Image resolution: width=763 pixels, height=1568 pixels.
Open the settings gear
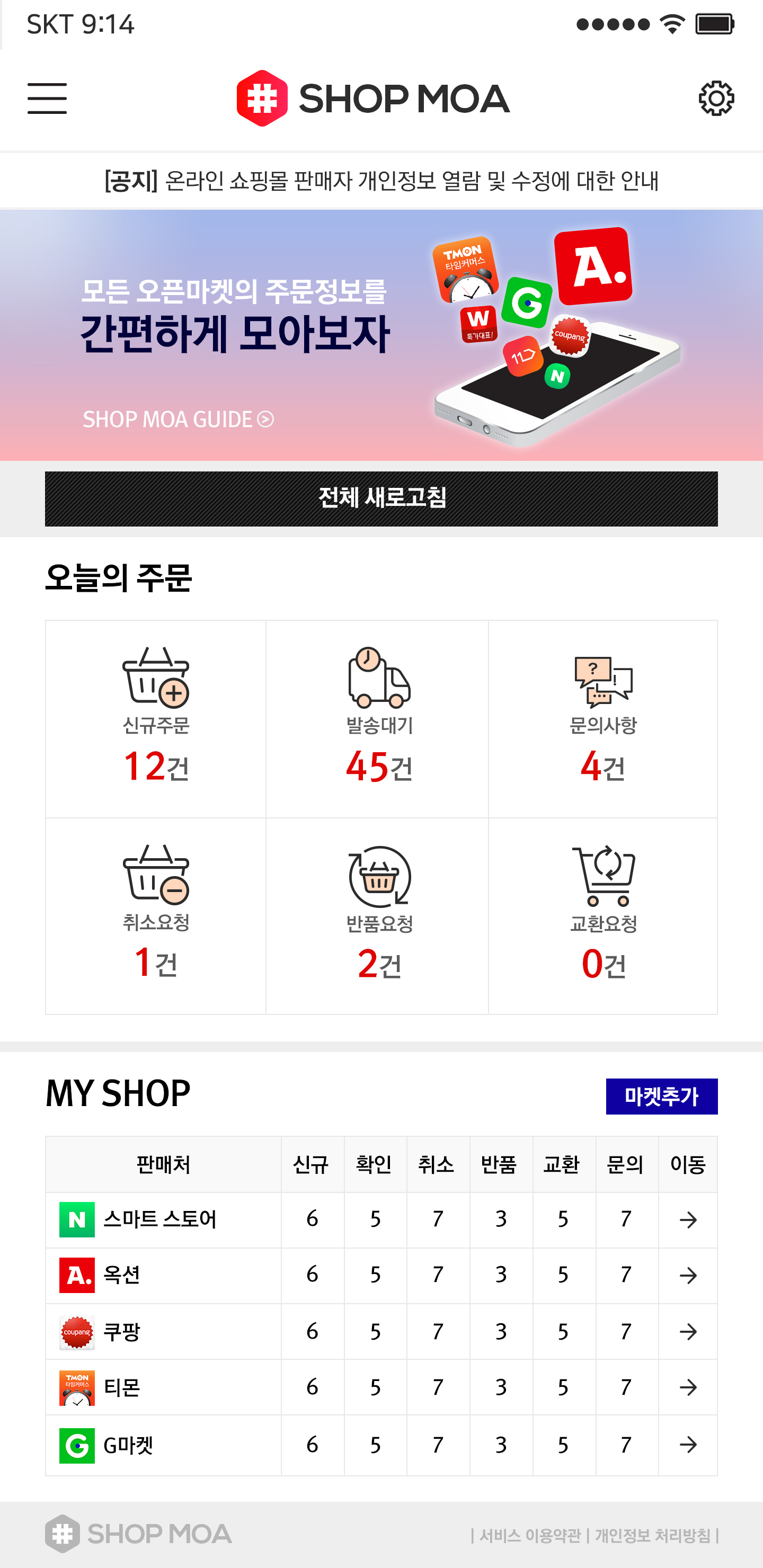click(x=715, y=99)
